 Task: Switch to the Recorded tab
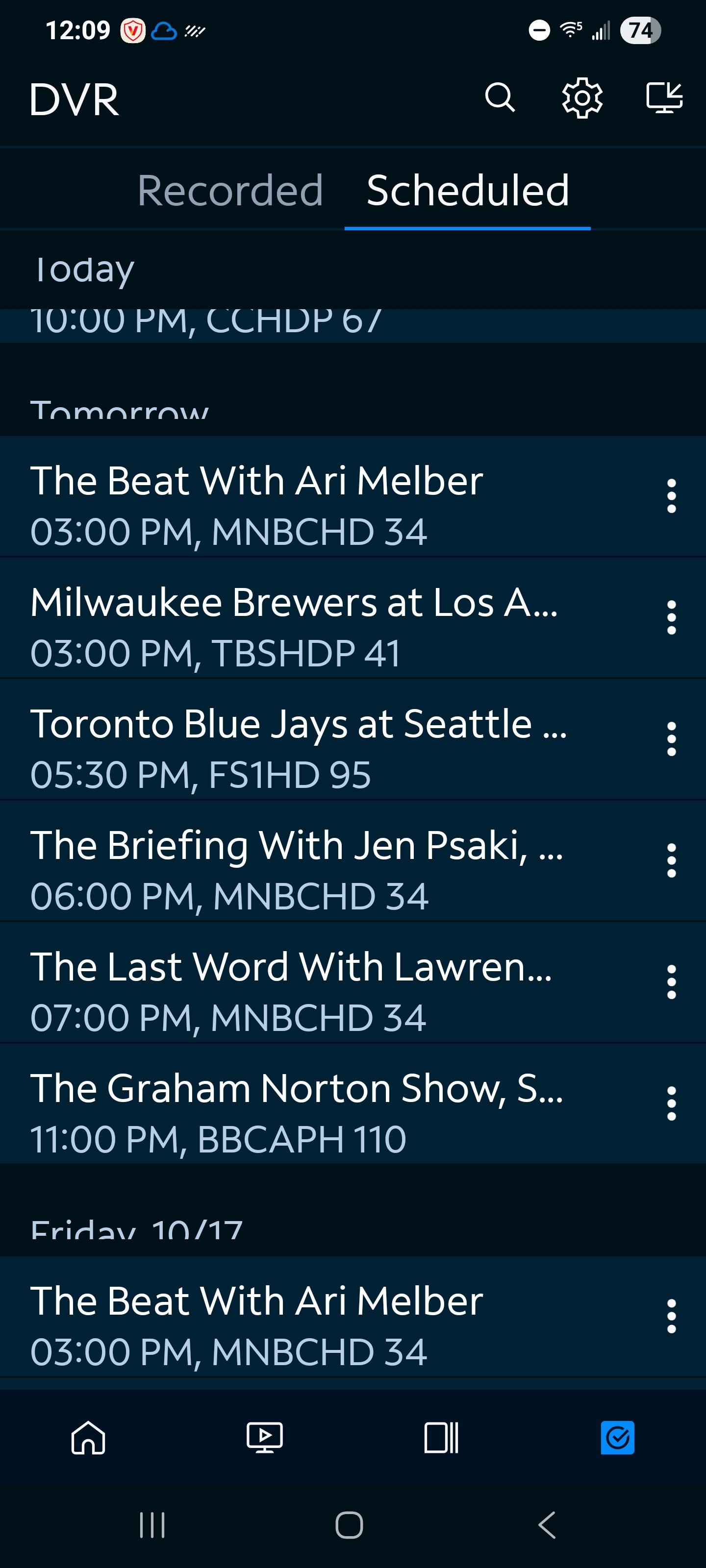tap(229, 191)
